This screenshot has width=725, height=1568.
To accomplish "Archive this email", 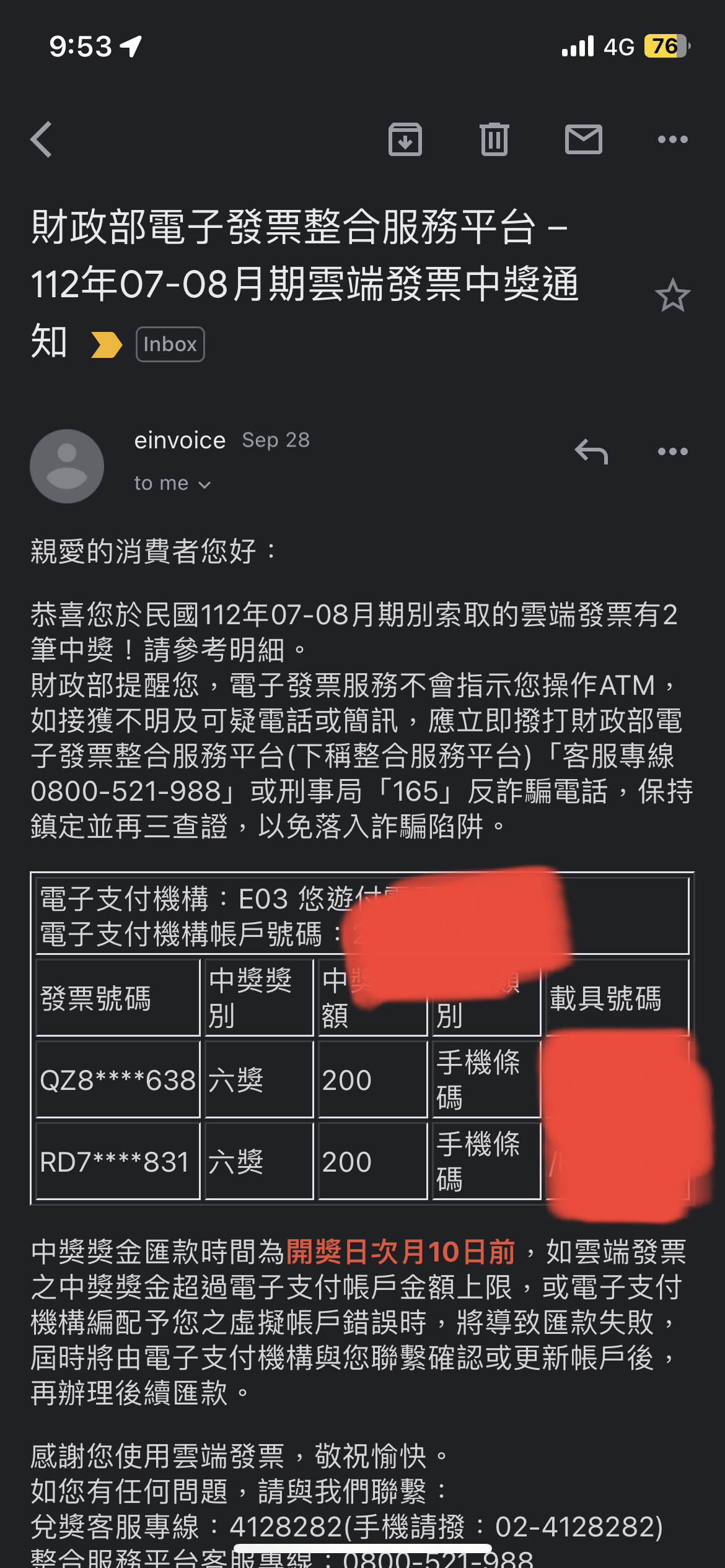I will (405, 139).
